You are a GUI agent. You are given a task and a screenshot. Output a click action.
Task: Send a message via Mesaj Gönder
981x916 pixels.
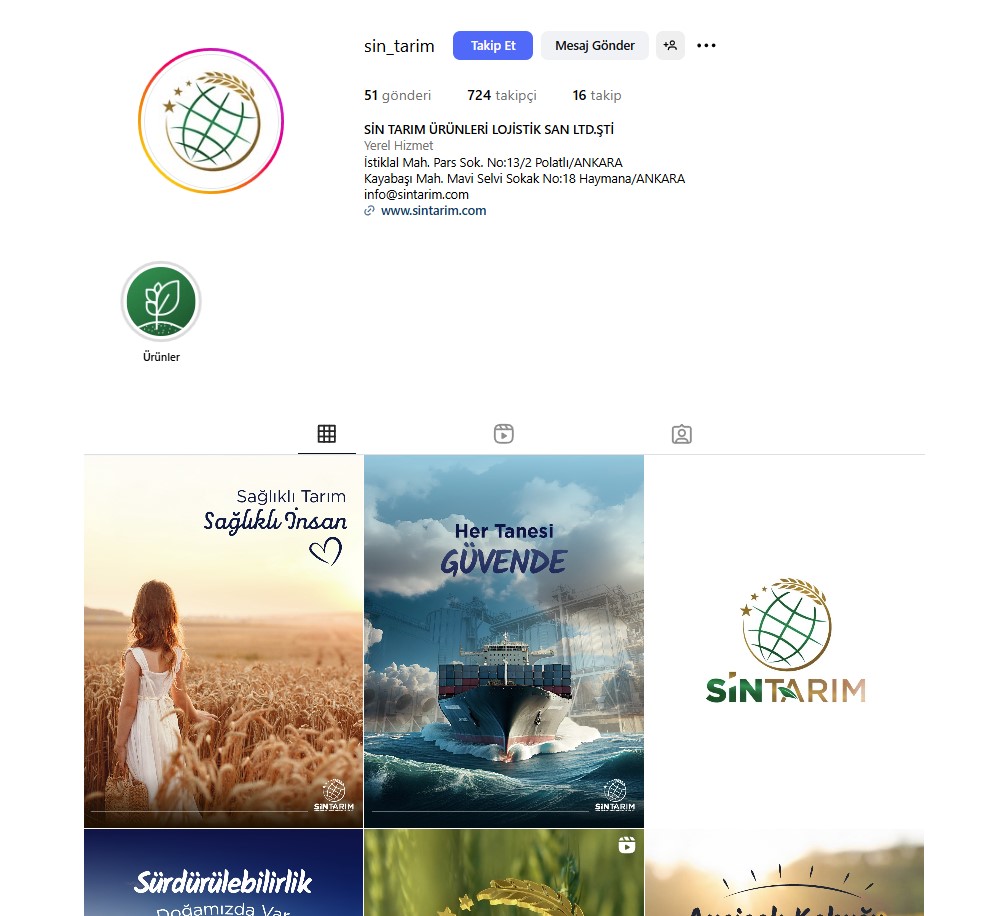tap(595, 46)
